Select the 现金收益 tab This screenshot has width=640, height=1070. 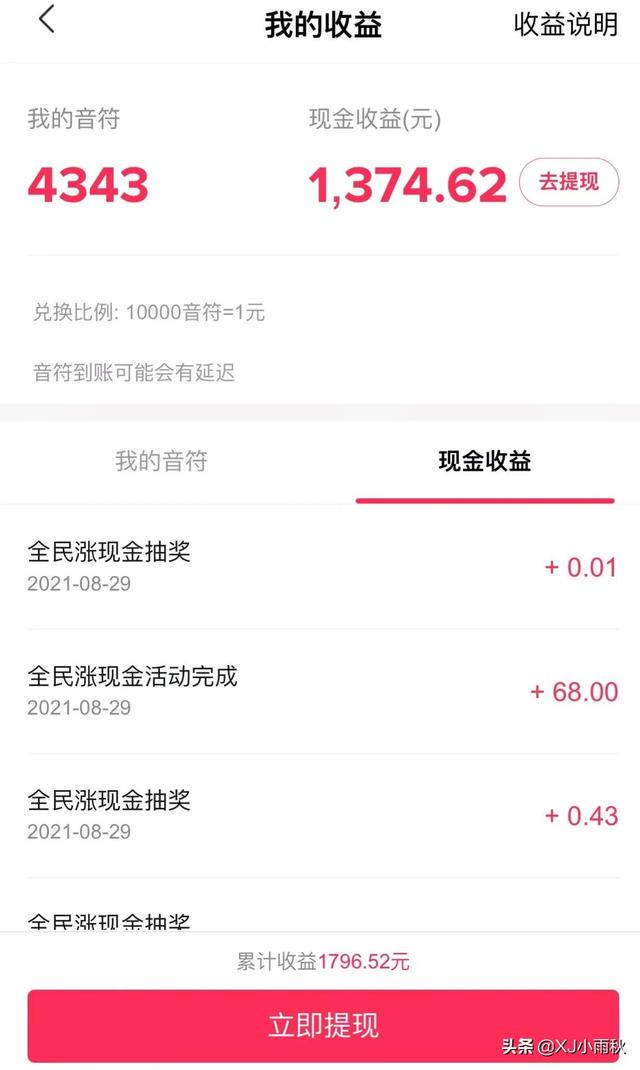click(x=485, y=461)
